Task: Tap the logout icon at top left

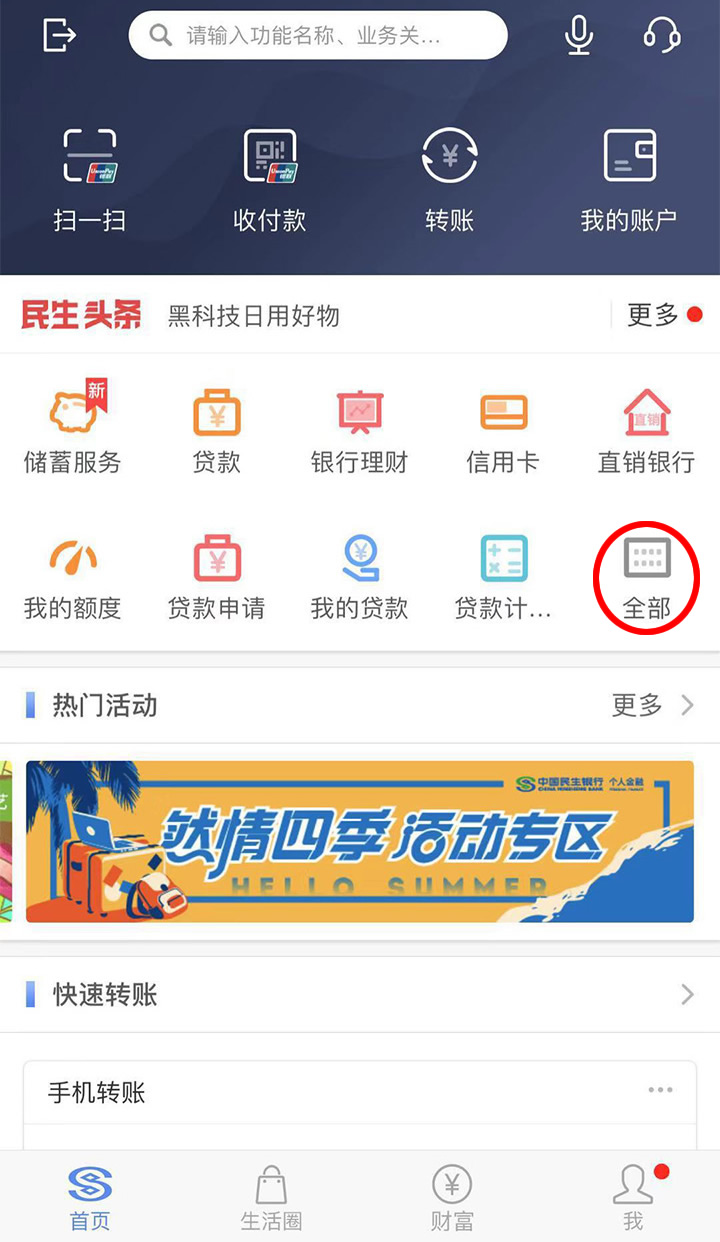Action: point(59,36)
